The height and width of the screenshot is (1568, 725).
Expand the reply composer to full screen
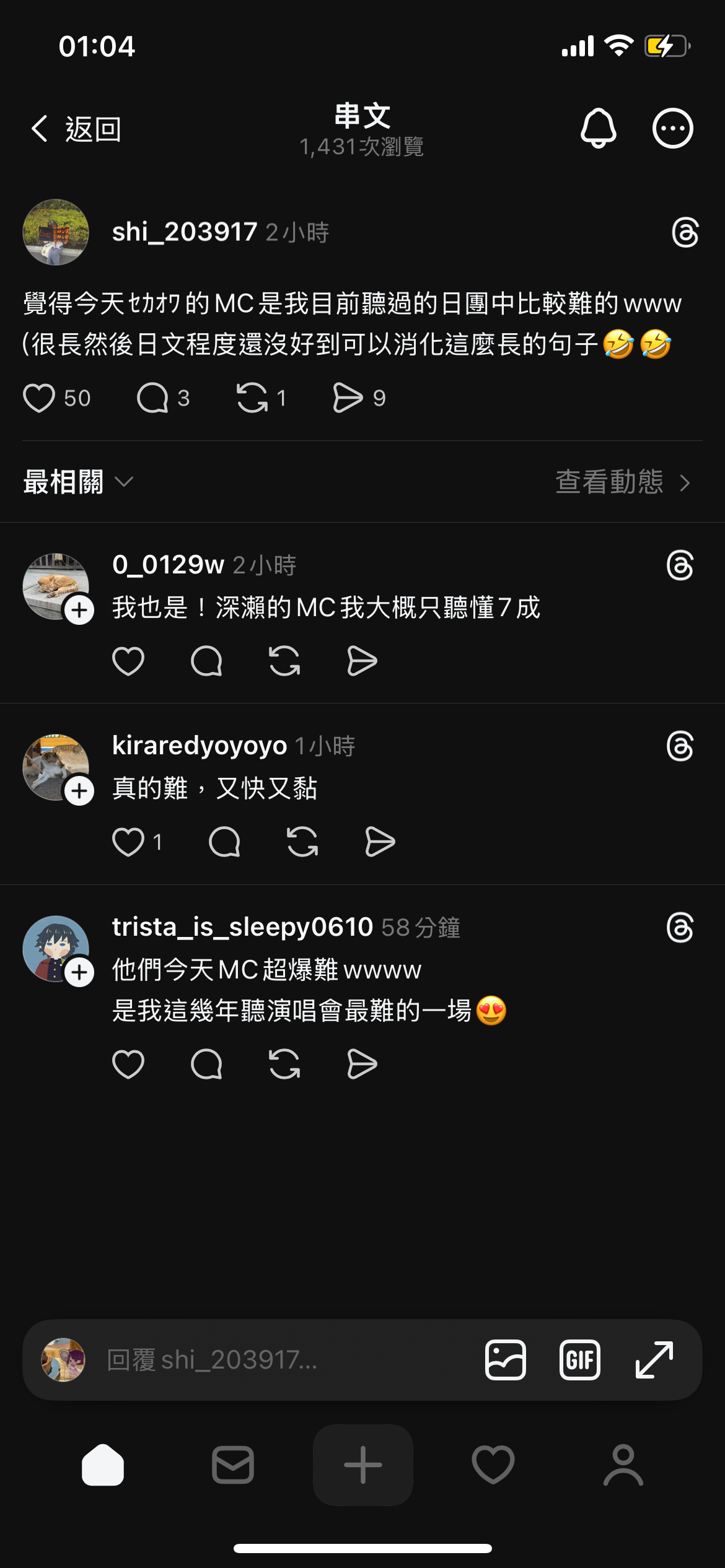pyautogui.click(x=654, y=1360)
